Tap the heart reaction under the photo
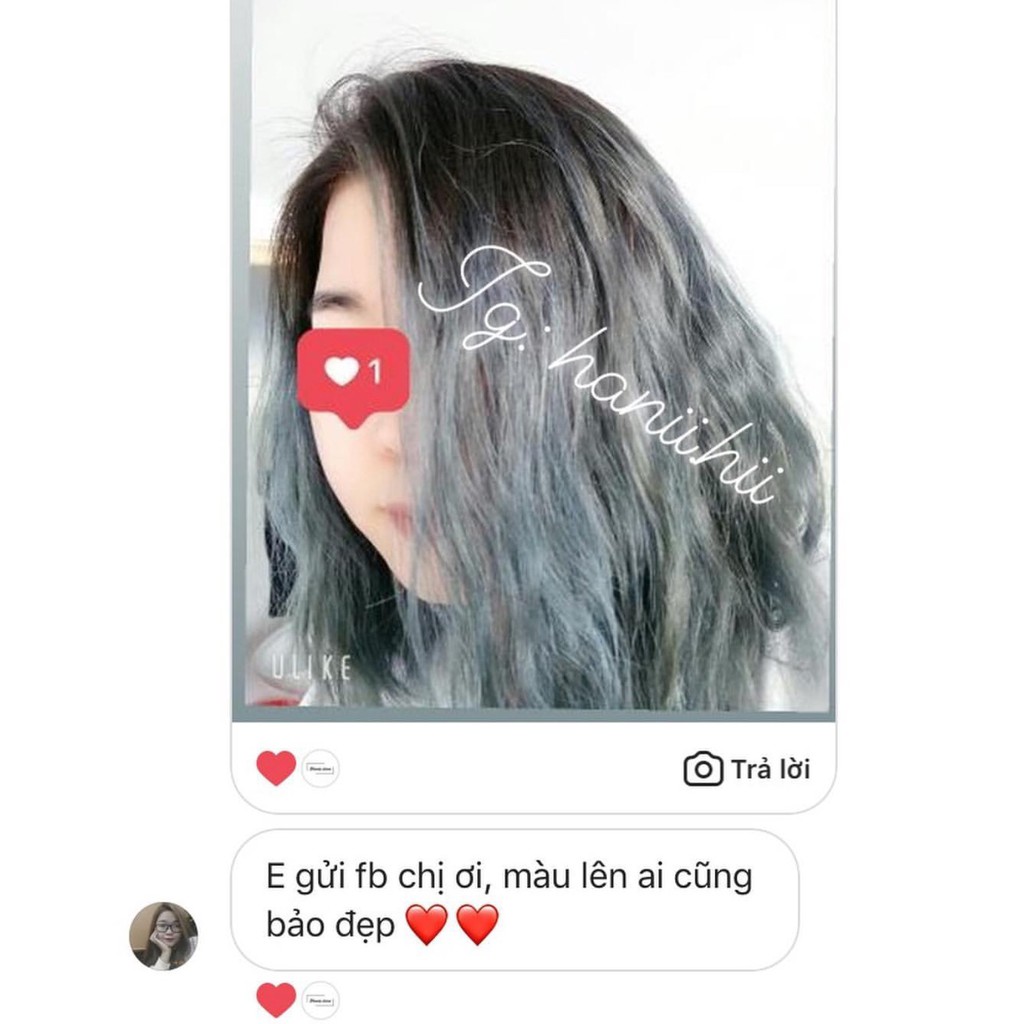Viewport: 1024px width, 1024px height. point(276,768)
